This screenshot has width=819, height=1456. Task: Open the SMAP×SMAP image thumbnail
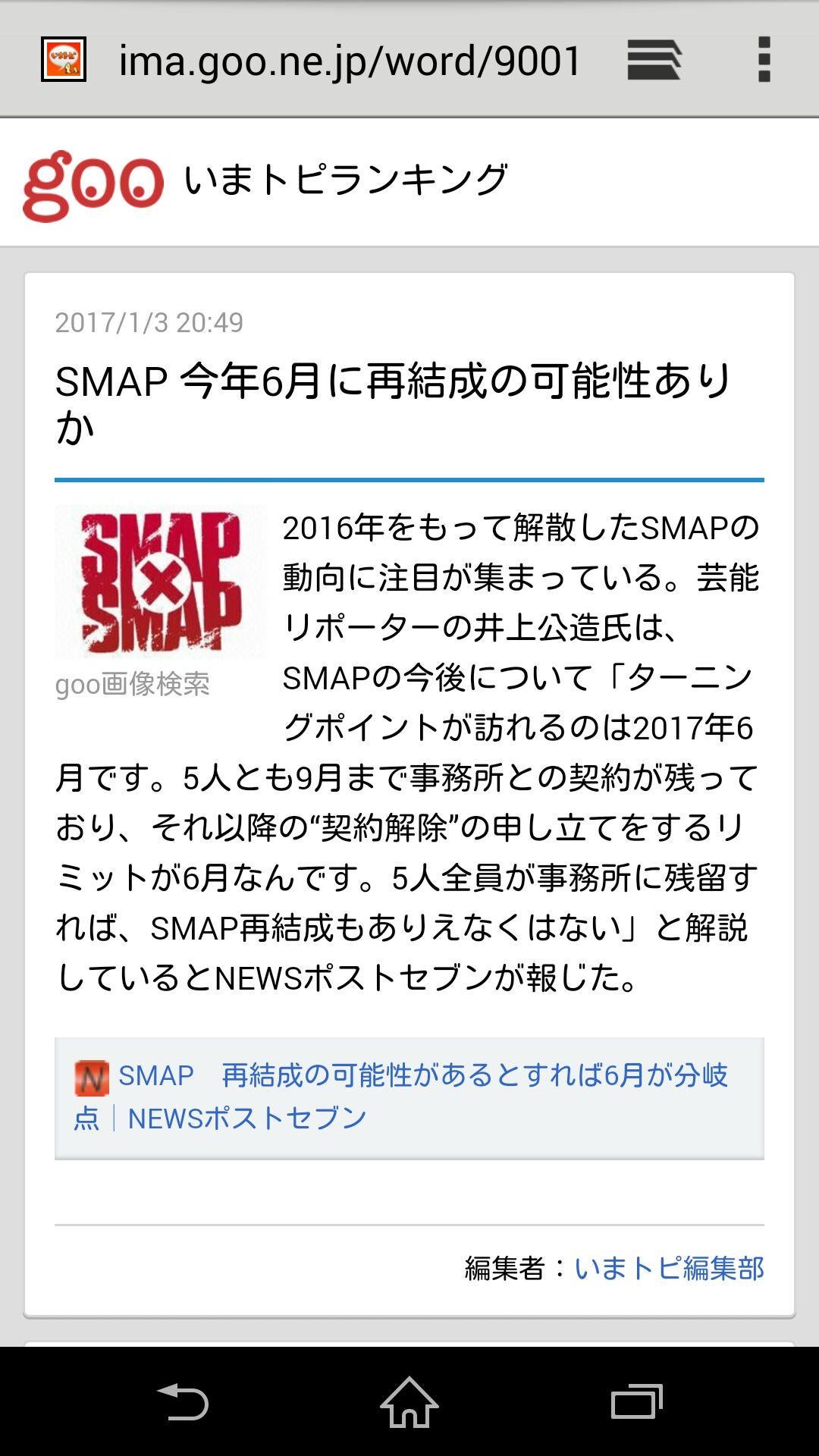click(x=160, y=582)
